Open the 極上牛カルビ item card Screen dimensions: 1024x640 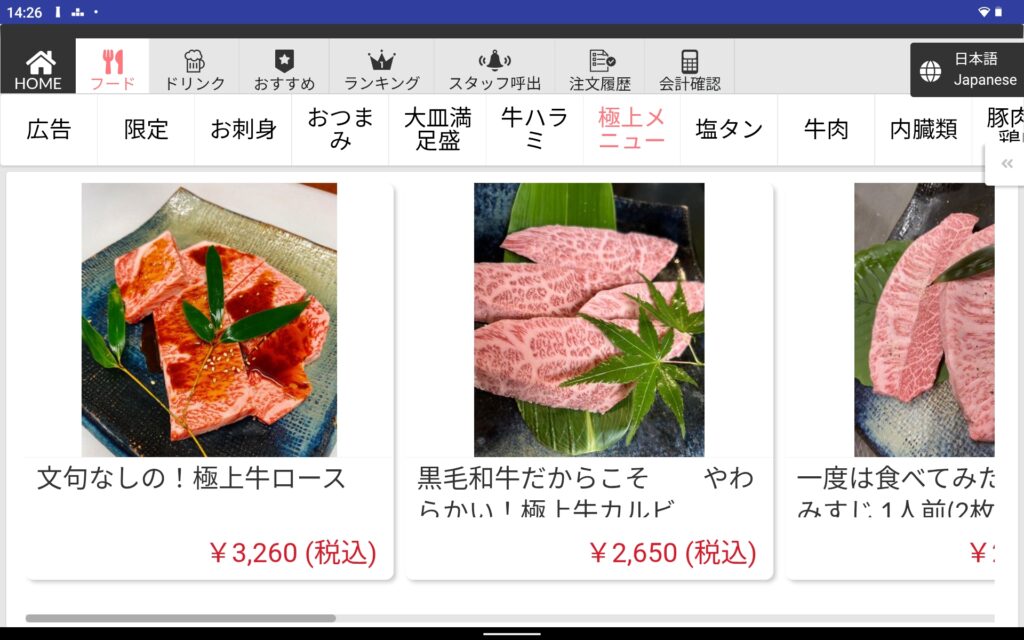[x=589, y=380]
